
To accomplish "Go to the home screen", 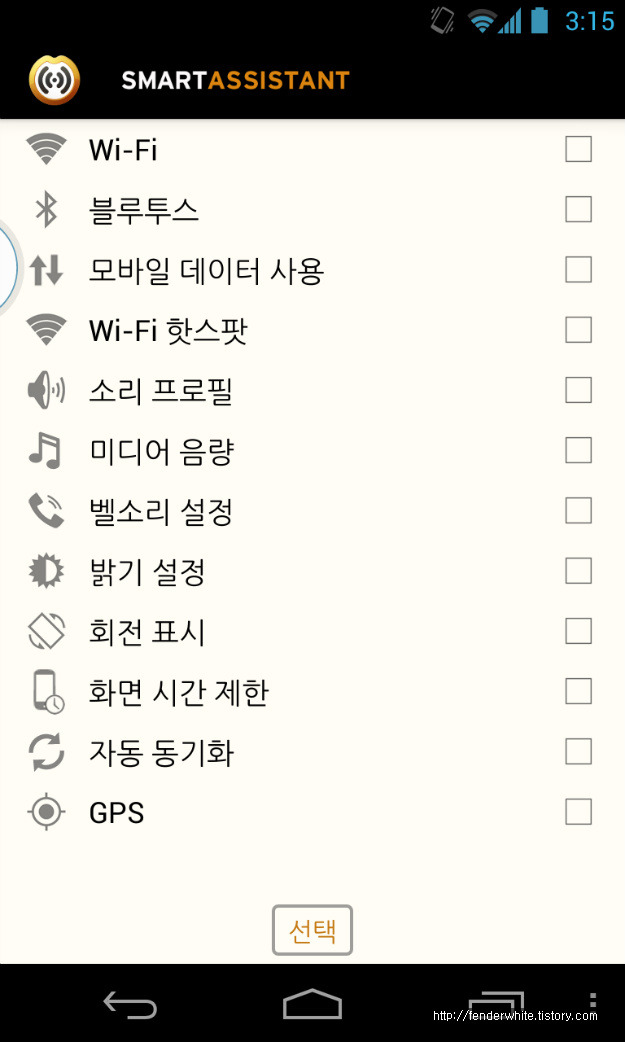I will 312,1003.
